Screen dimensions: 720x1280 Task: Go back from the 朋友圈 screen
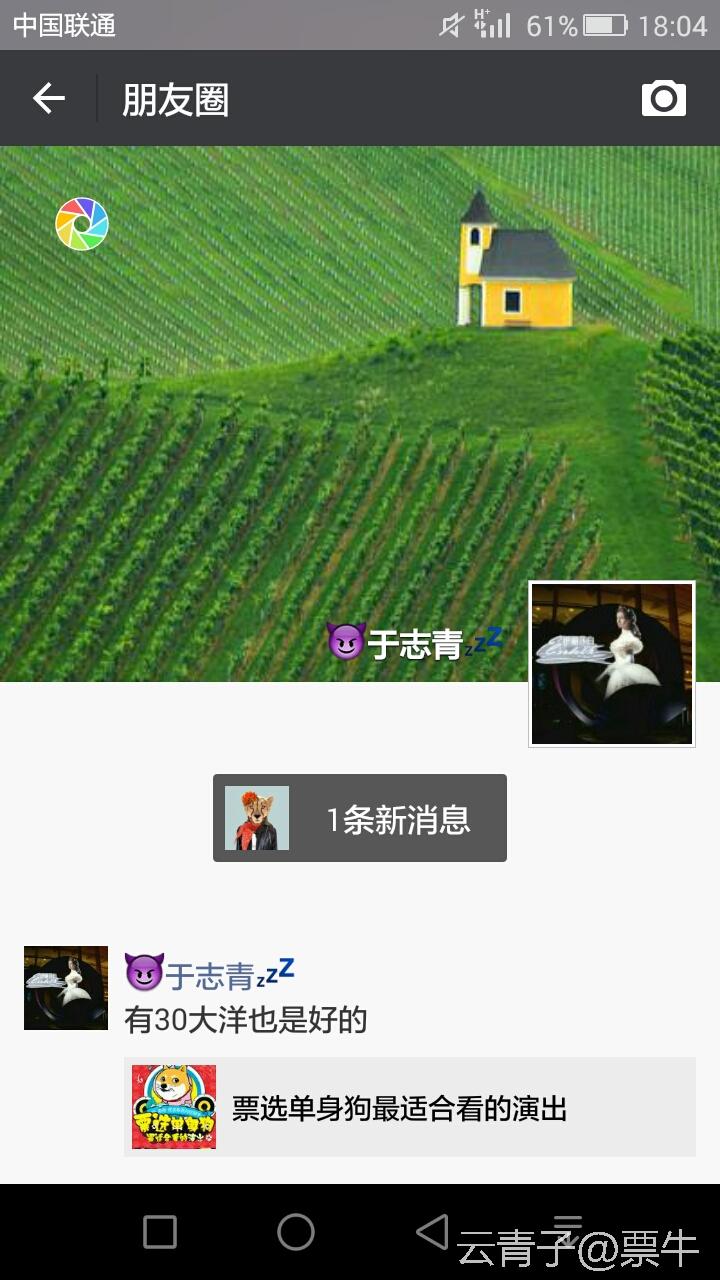pos(48,98)
